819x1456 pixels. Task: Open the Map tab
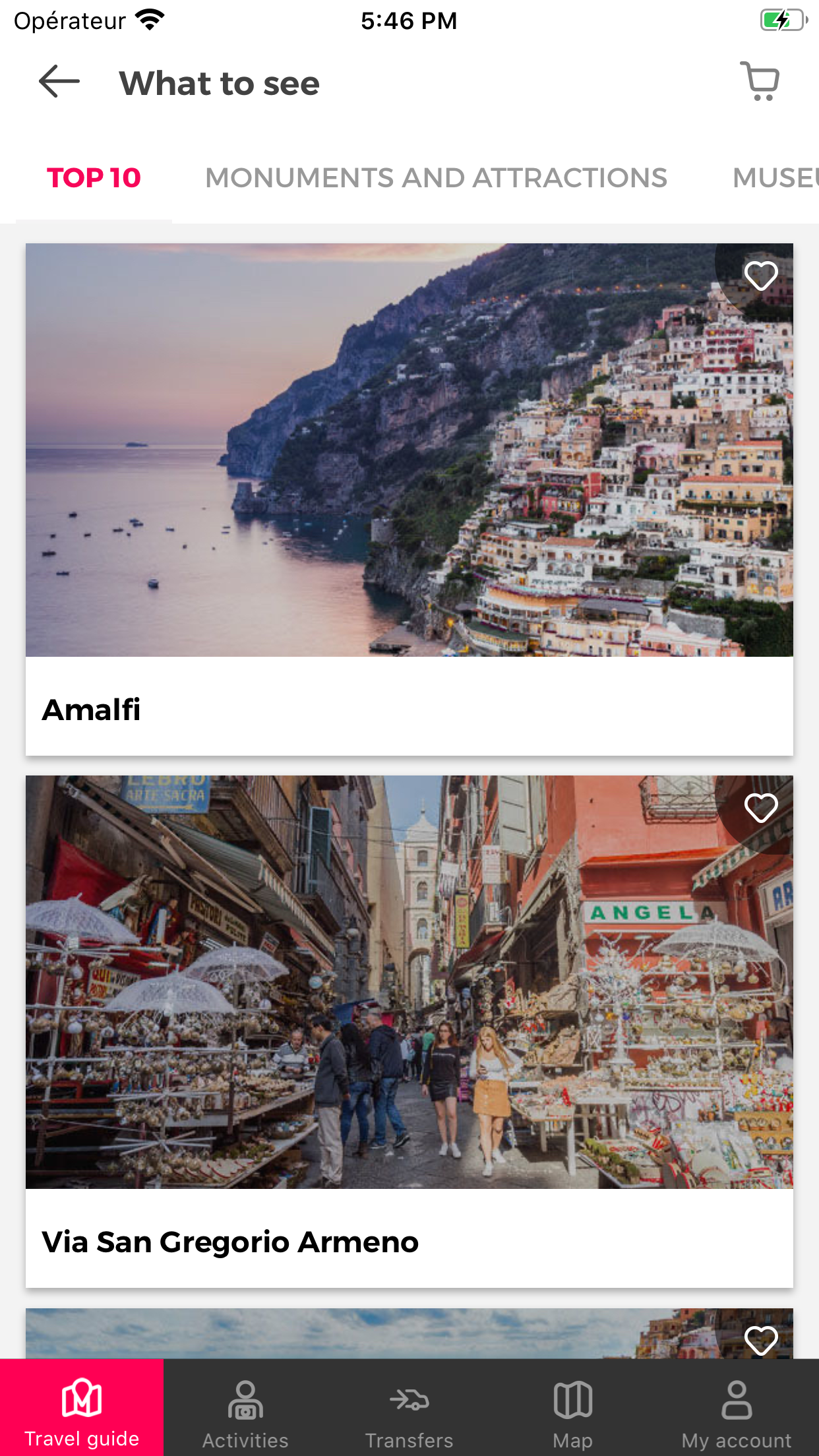coord(573,1407)
